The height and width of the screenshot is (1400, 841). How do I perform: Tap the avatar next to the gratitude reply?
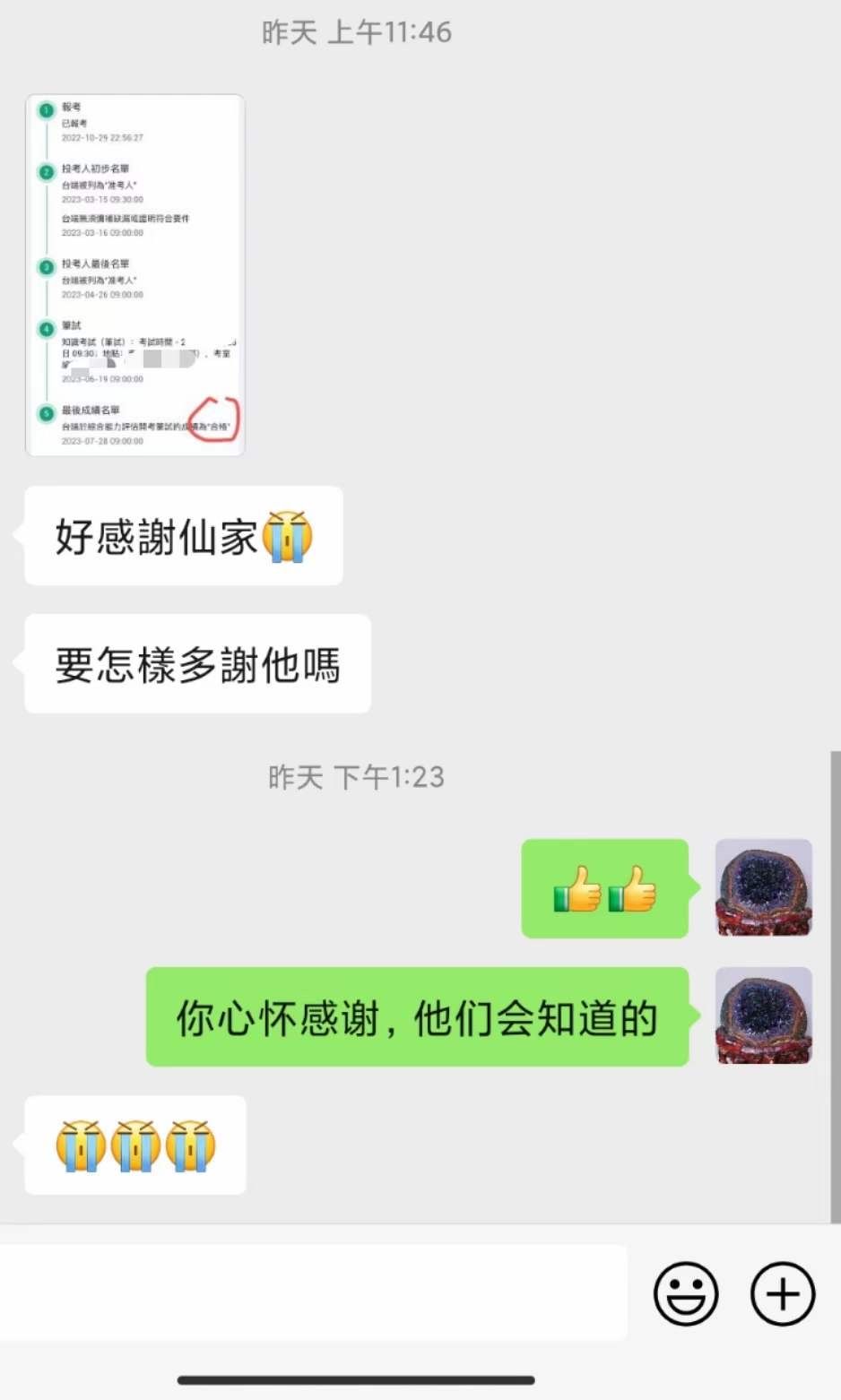[762, 1015]
